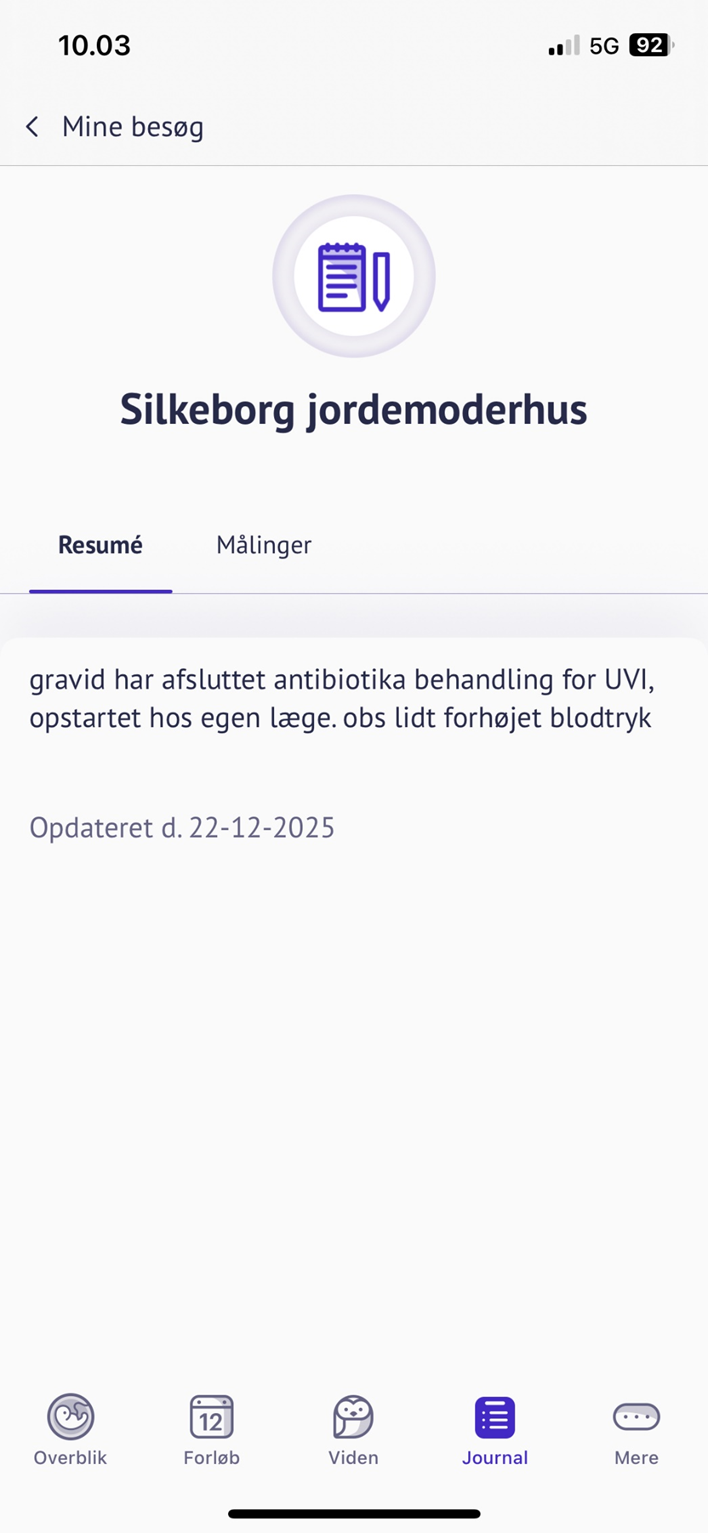This screenshot has height=1533, width=708.
Task: Open the Forløb calendar tab
Action: pyautogui.click(x=211, y=1429)
